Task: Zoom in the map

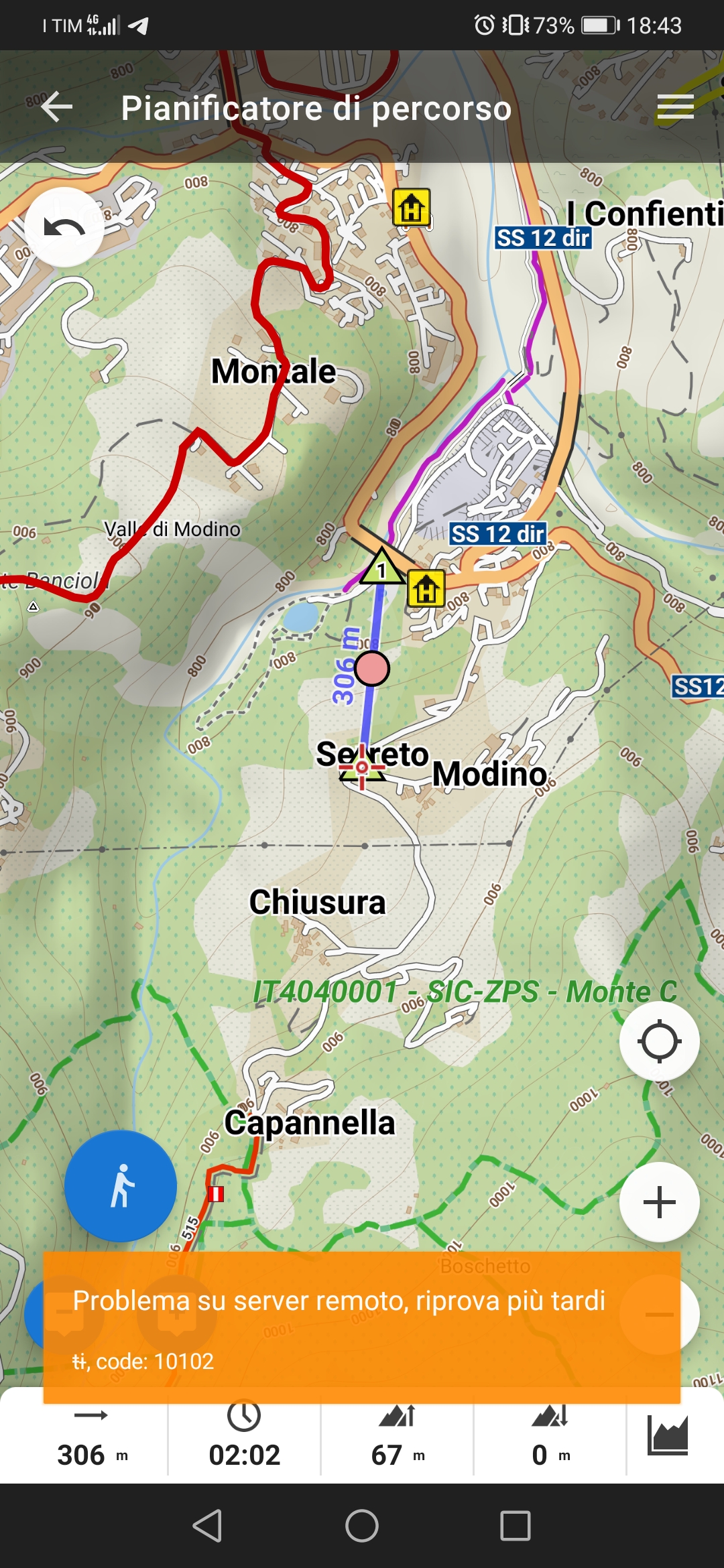Action: [659, 1202]
